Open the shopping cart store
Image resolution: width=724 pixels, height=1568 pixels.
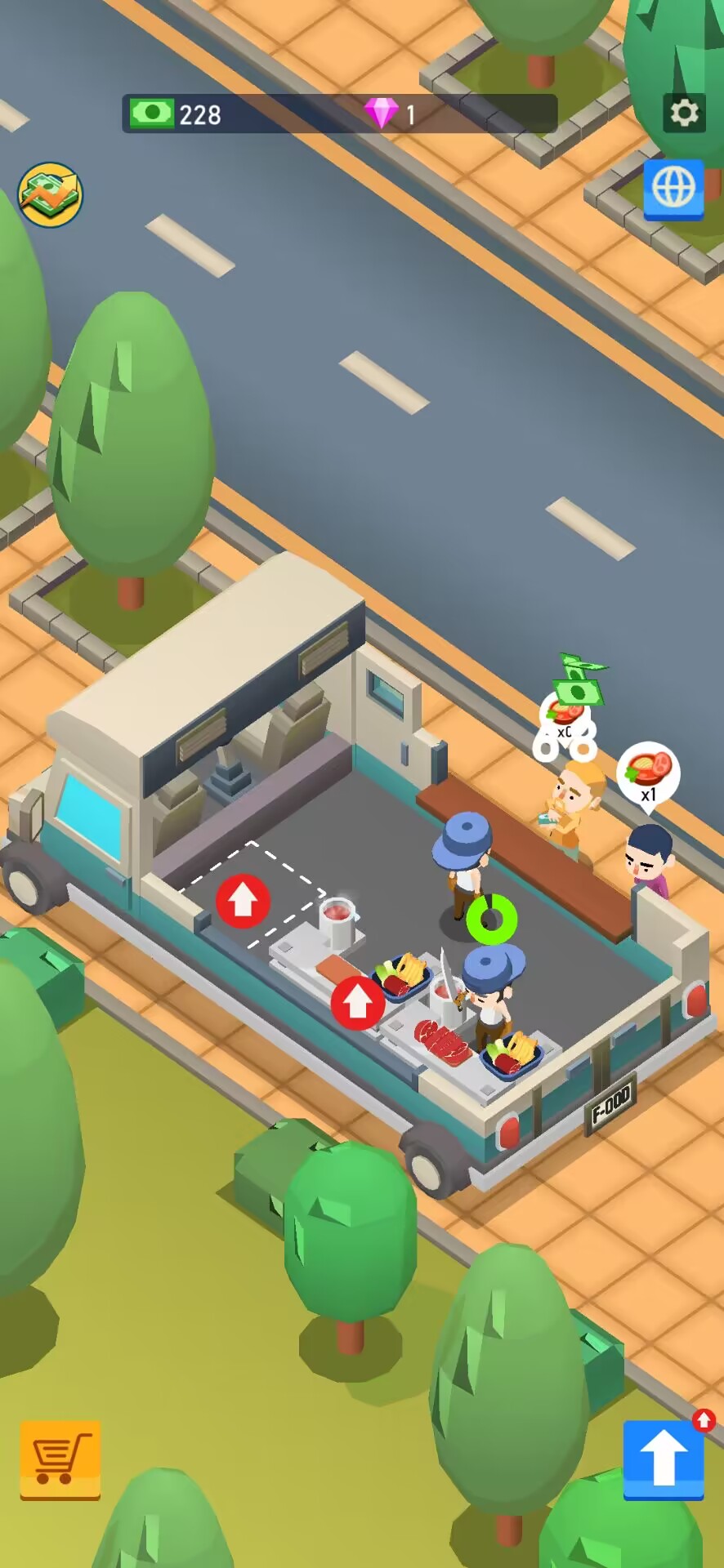pos(60,1460)
